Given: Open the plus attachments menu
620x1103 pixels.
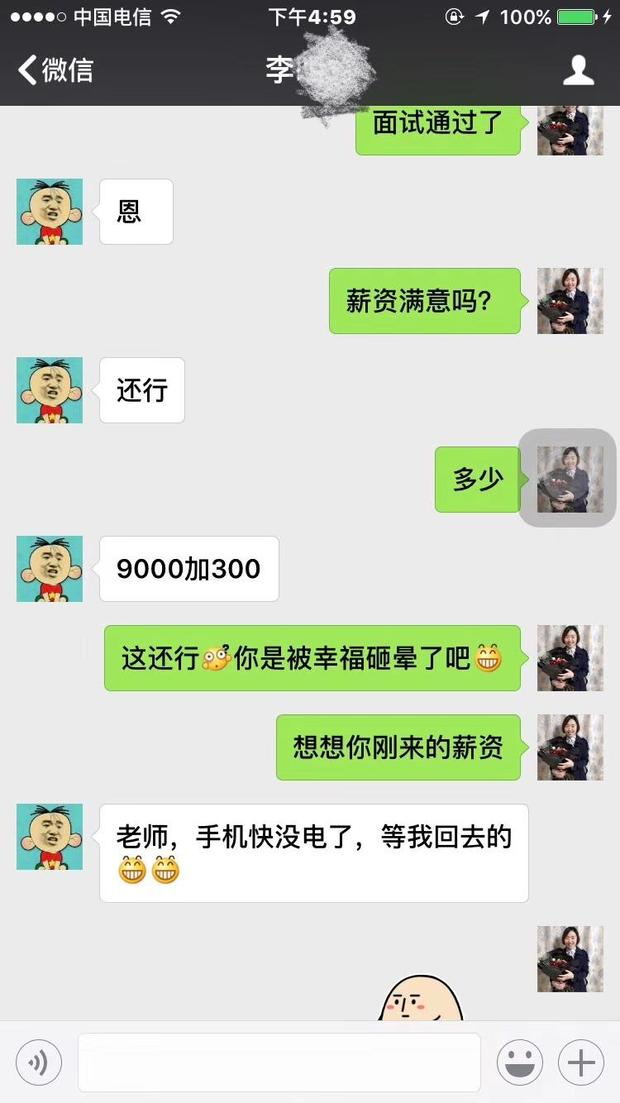Looking at the screenshot, I should pos(581,1062).
